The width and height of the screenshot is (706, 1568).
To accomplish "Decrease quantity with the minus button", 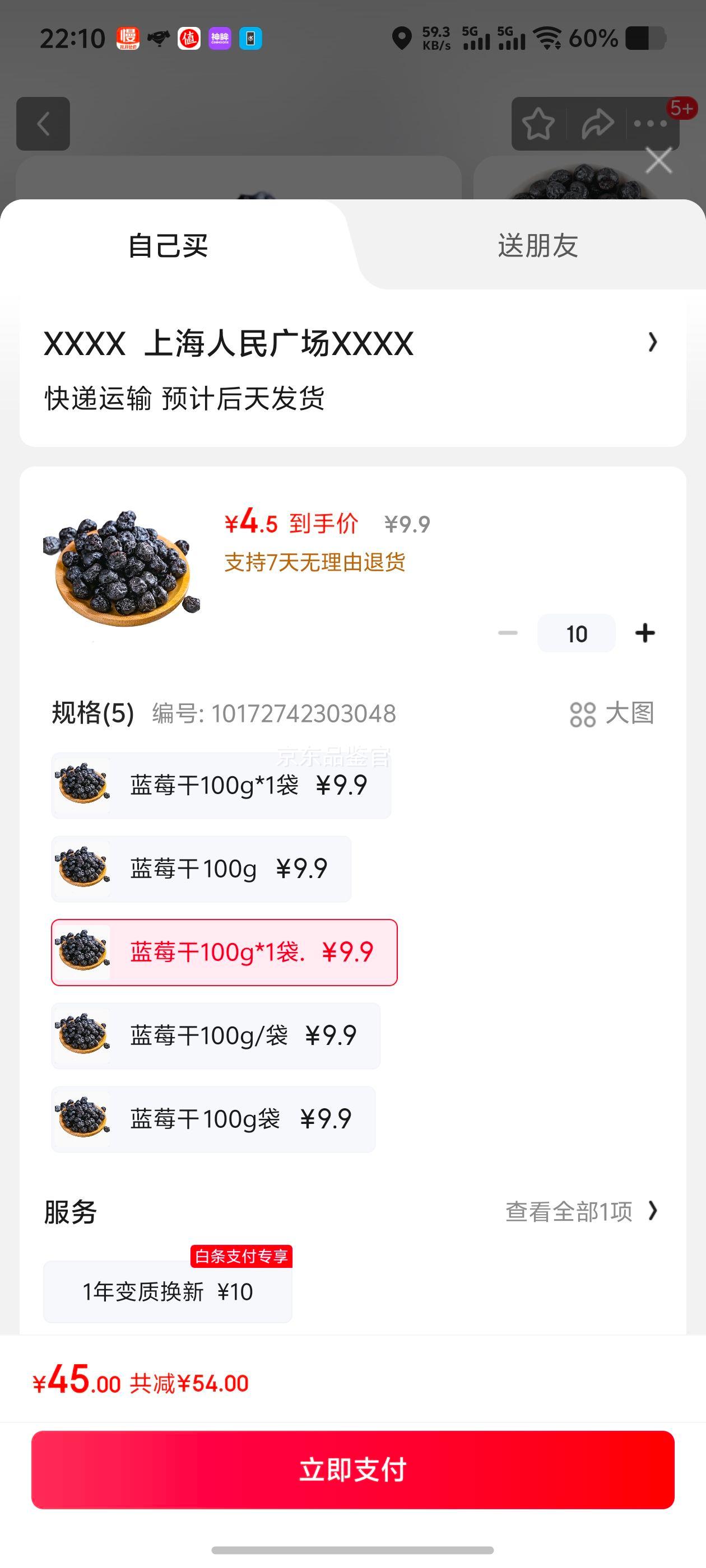I will (x=508, y=633).
